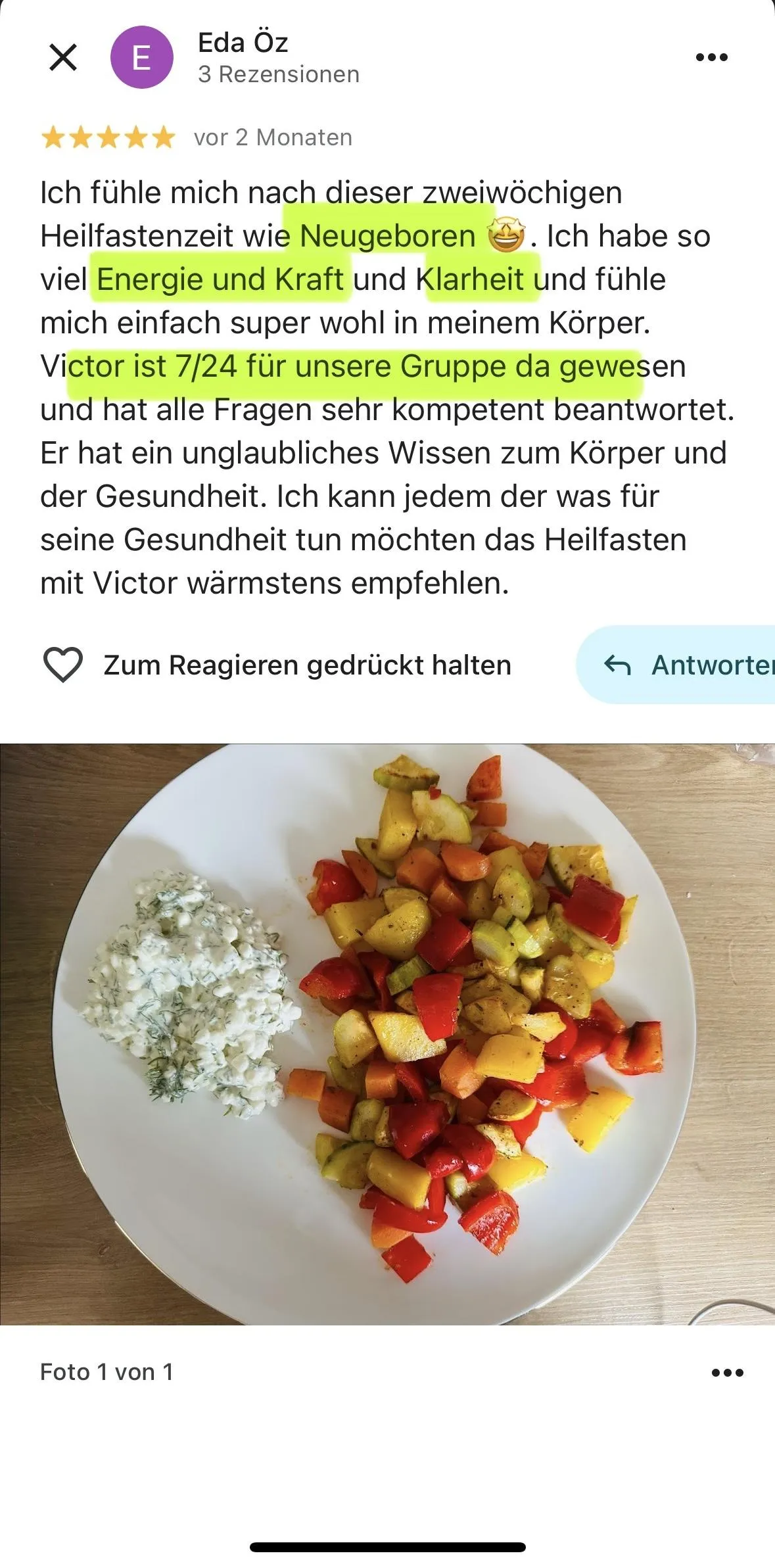Open the review overflow menu at top
This screenshot has width=775, height=1568.
point(712,57)
